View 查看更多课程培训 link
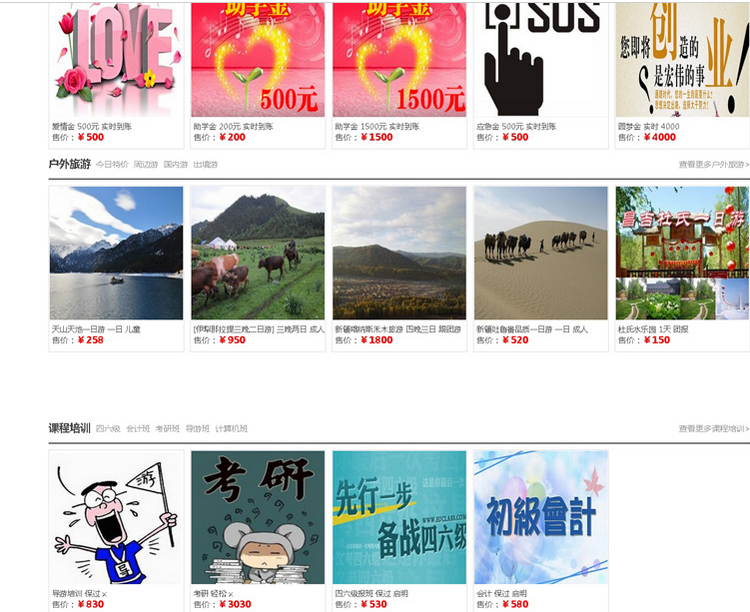Viewport: 750px width, 612px height. coord(712,429)
